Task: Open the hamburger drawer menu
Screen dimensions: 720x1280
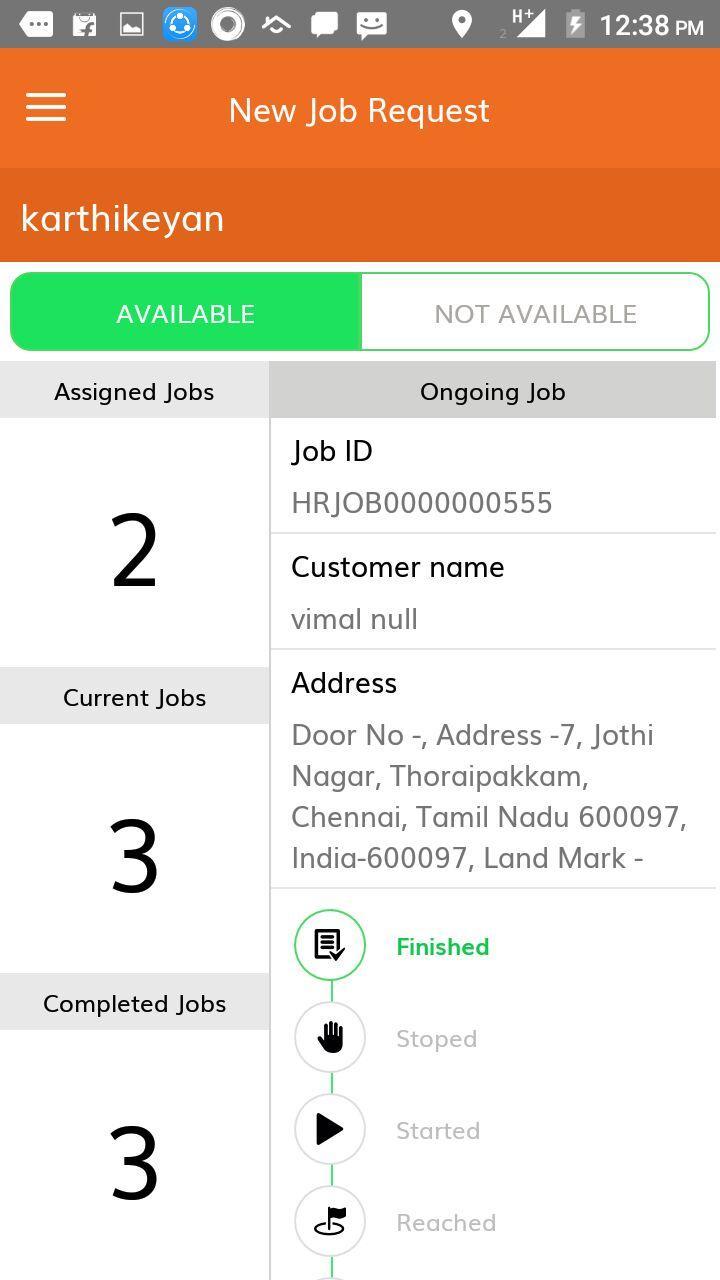Action: 46,108
